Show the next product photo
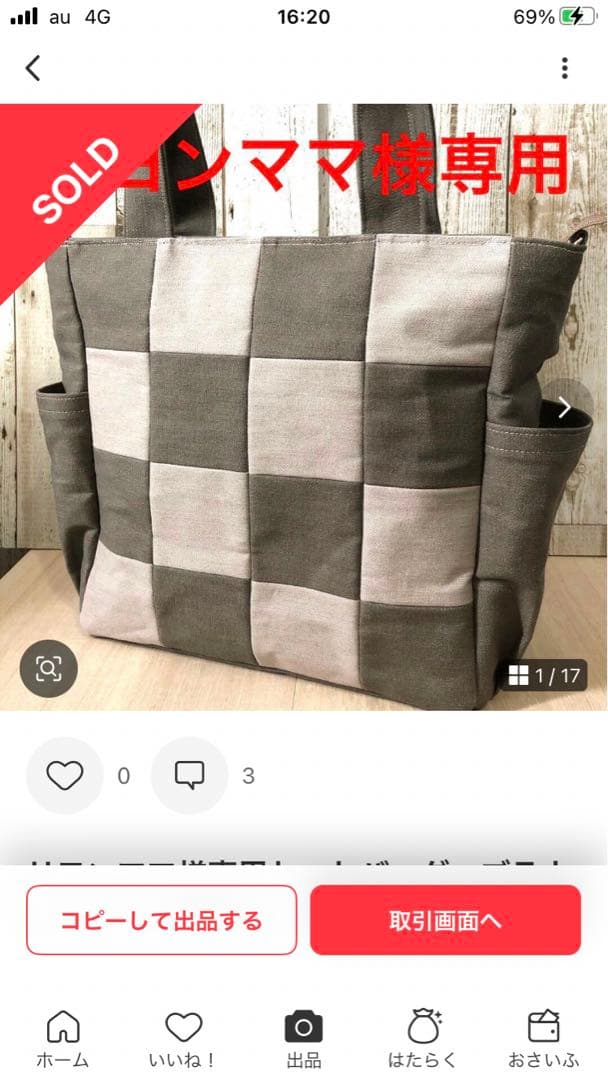 click(565, 407)
